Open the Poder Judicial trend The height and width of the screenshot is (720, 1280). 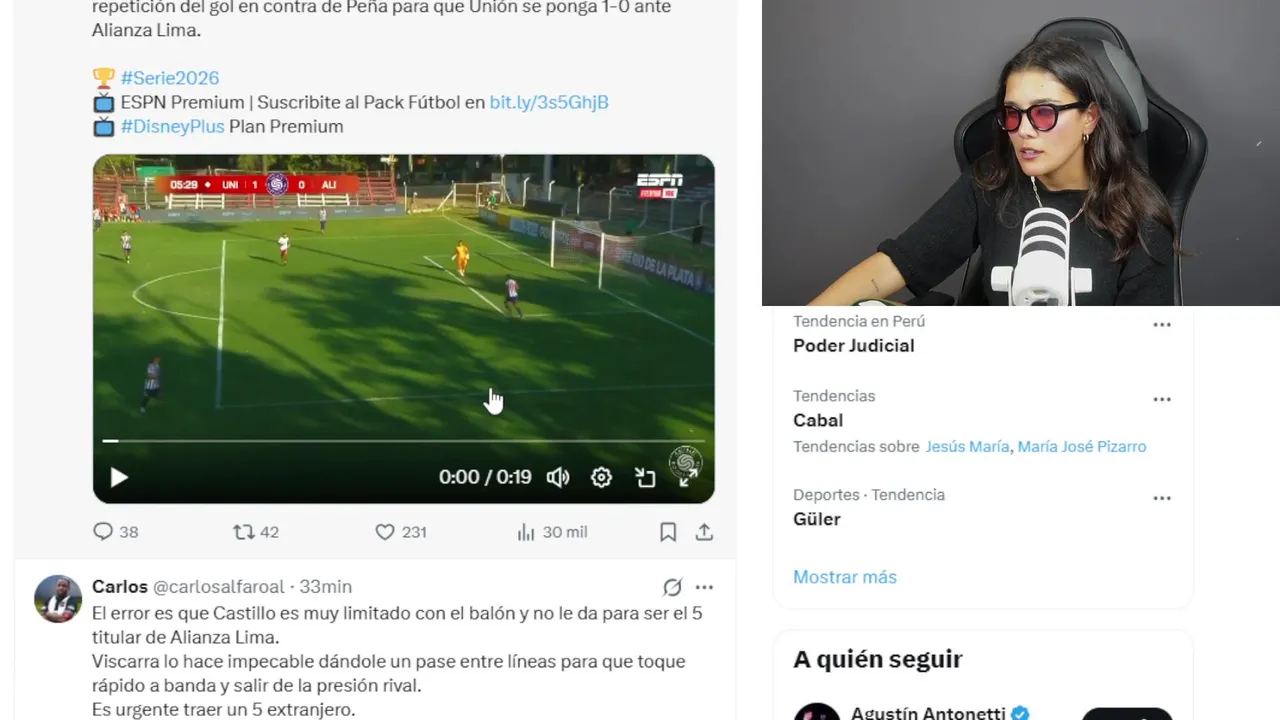click(x=853, y=346)
